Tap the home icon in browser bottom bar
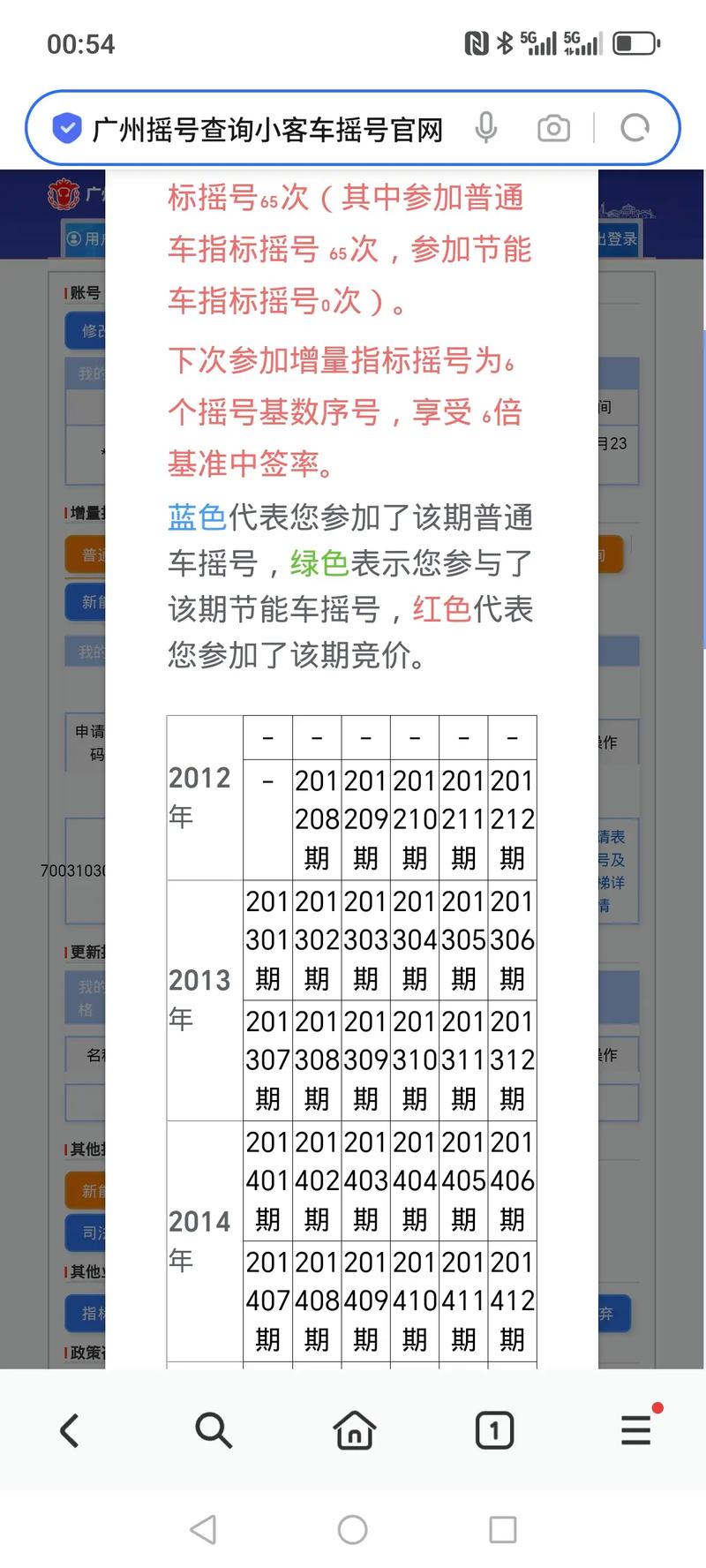This screenshot has width=706, height=1568. [x=353, y=1430]
